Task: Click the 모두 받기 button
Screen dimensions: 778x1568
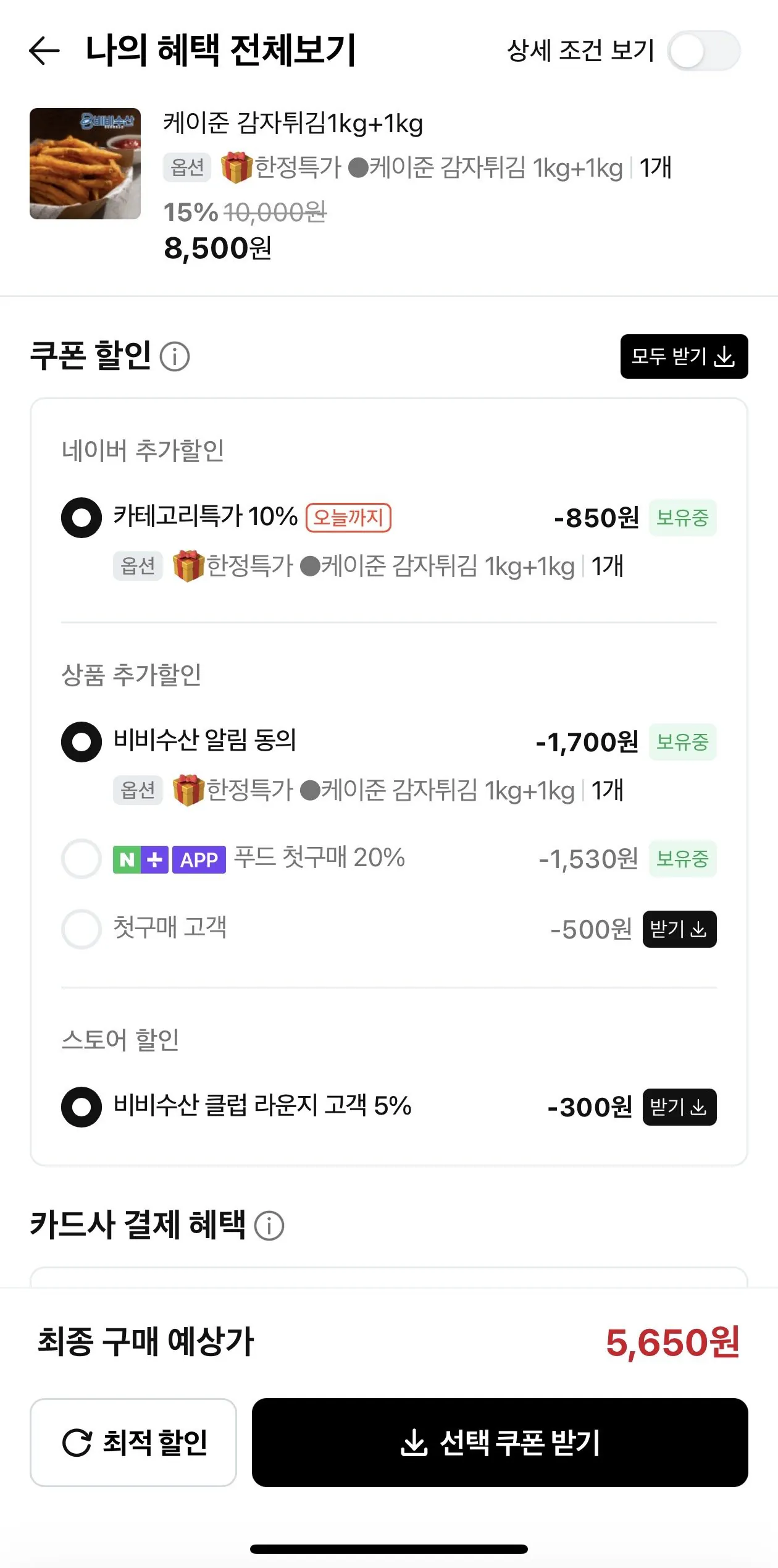Action: pyautogui.click(x=685, y=356)
